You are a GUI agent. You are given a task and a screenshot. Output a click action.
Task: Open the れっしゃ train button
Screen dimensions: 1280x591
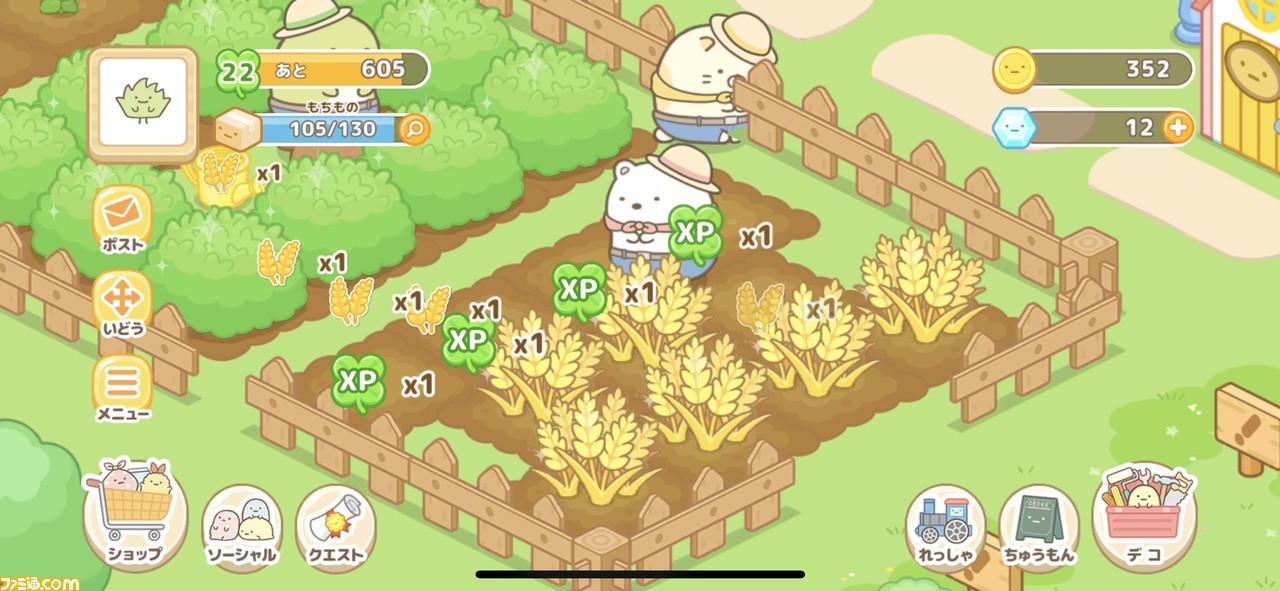944,524
